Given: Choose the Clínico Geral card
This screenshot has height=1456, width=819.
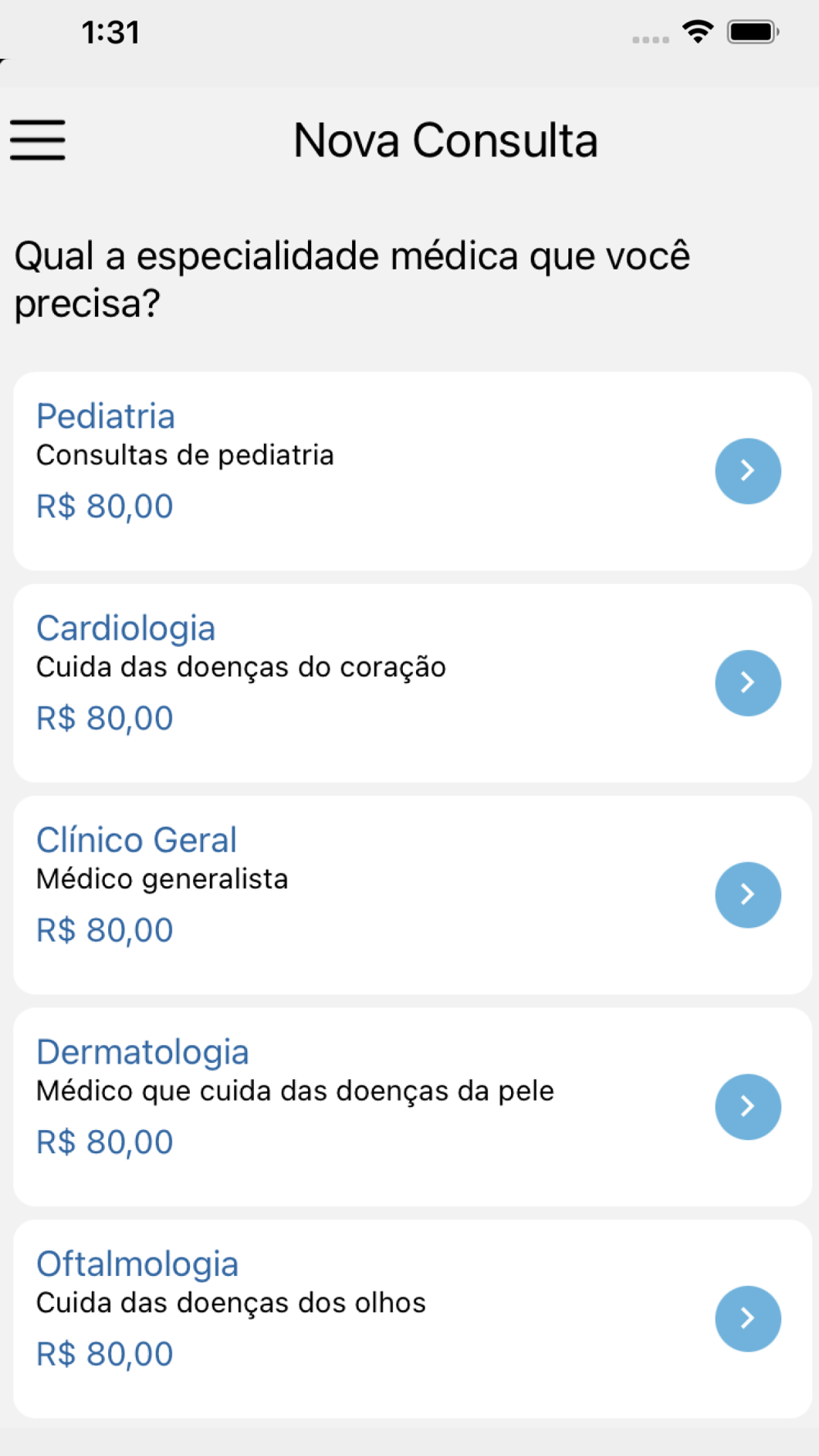Looking at the screenshot, I should coord(413,895).
